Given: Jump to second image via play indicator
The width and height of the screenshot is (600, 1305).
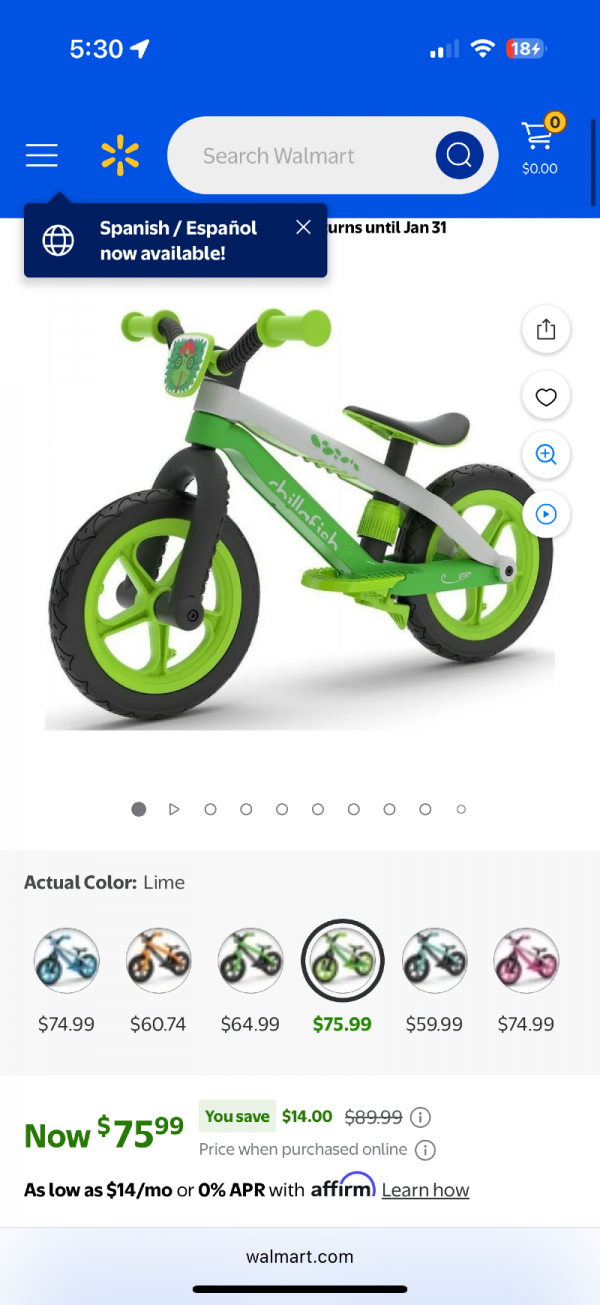Looking at the screenshot, I should point(174,809).
